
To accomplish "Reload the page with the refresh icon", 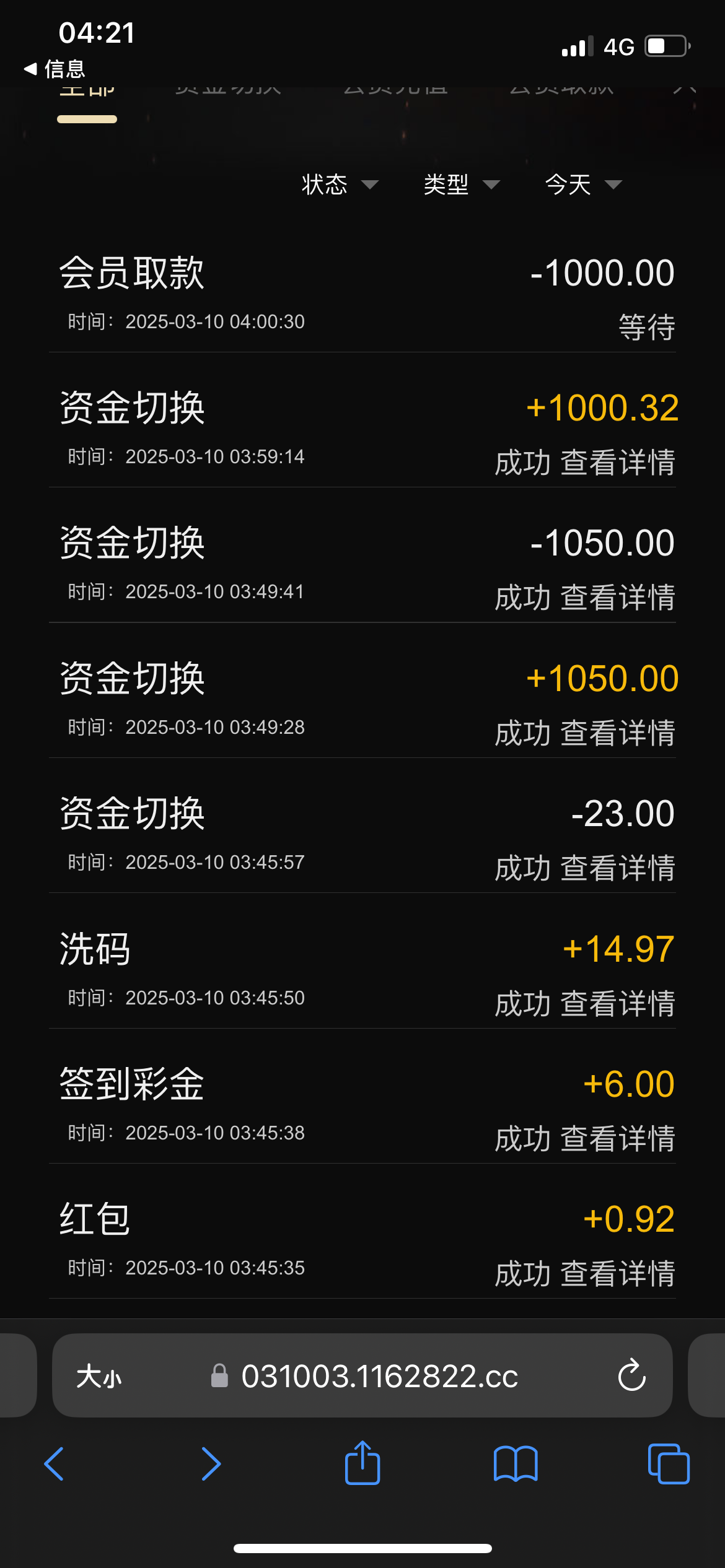I will tap(632, 1375).
